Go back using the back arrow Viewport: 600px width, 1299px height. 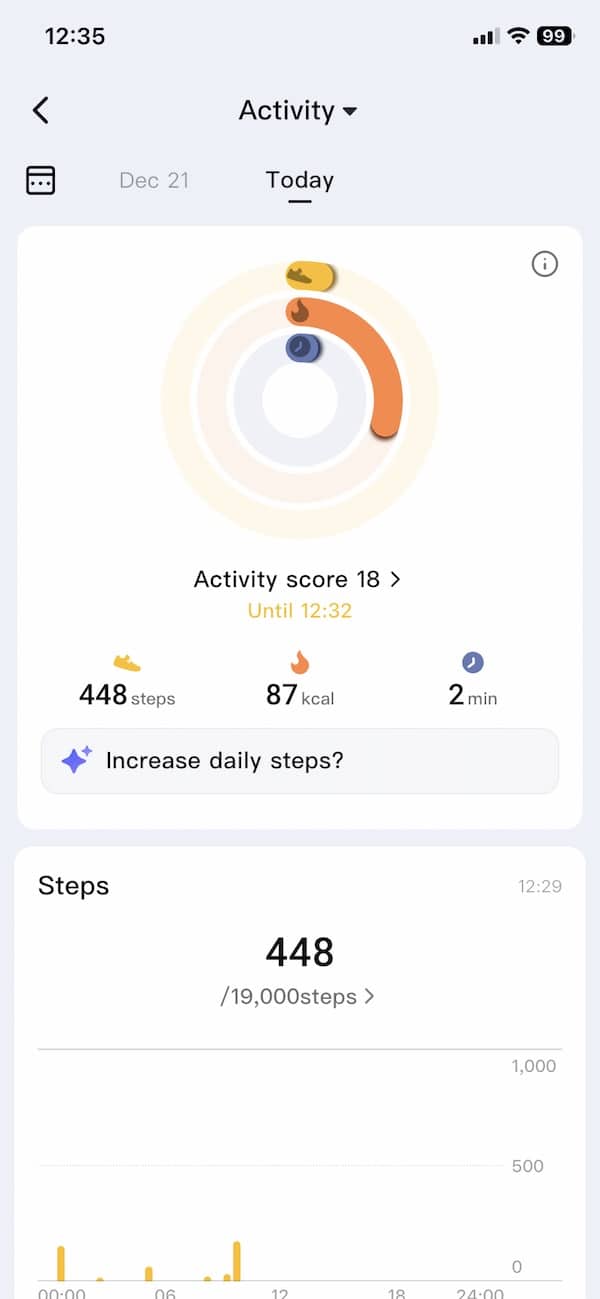41,110
